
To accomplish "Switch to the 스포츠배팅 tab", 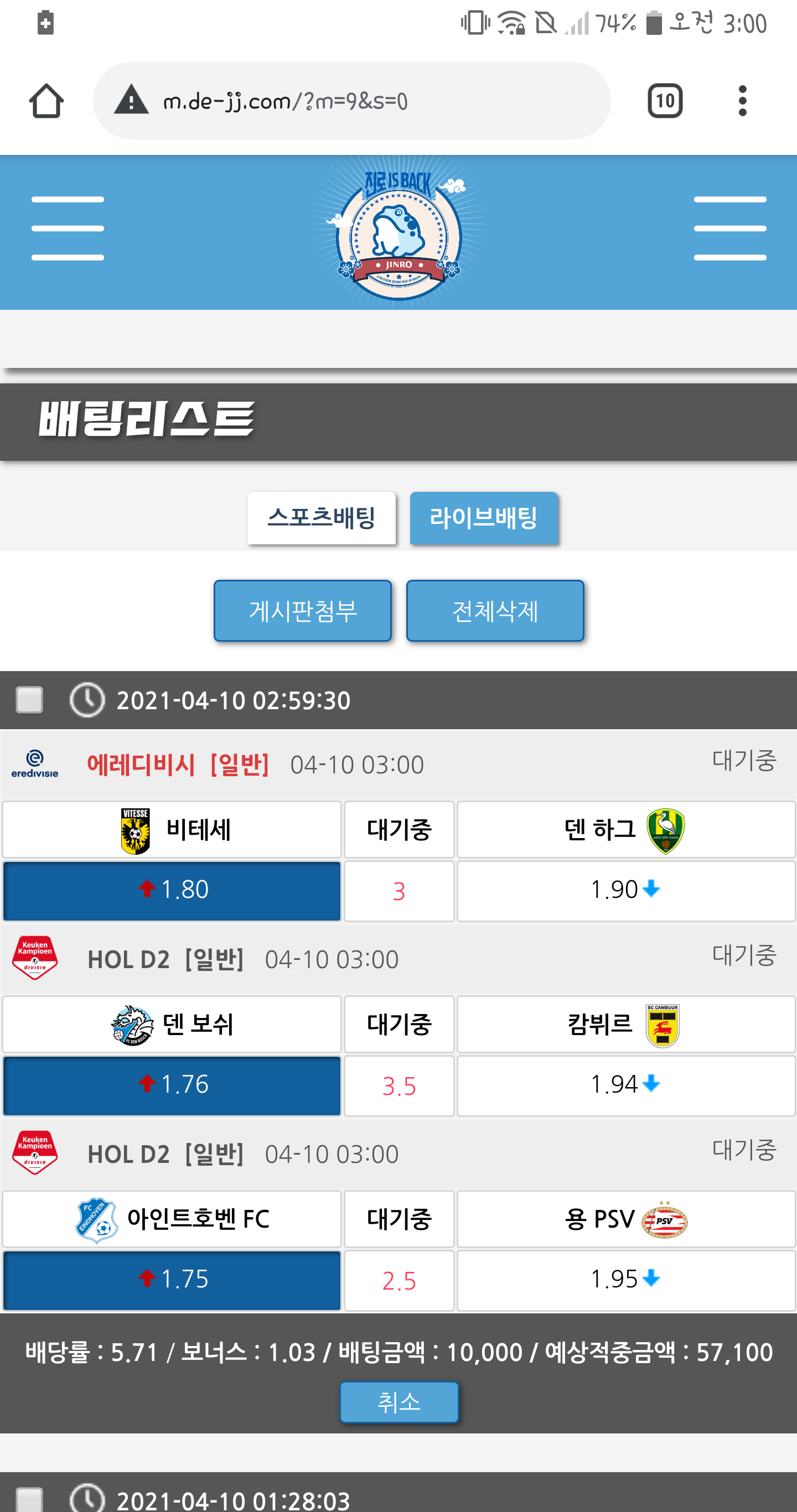I will tap(322, 518).
